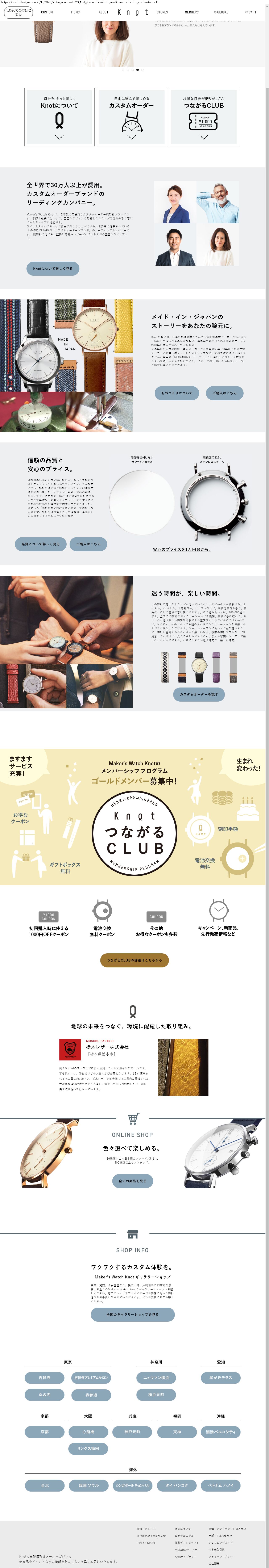Tap Knotについて詳しく見る button
This screenshot has width=269, height=1568.
coord(52,268)
